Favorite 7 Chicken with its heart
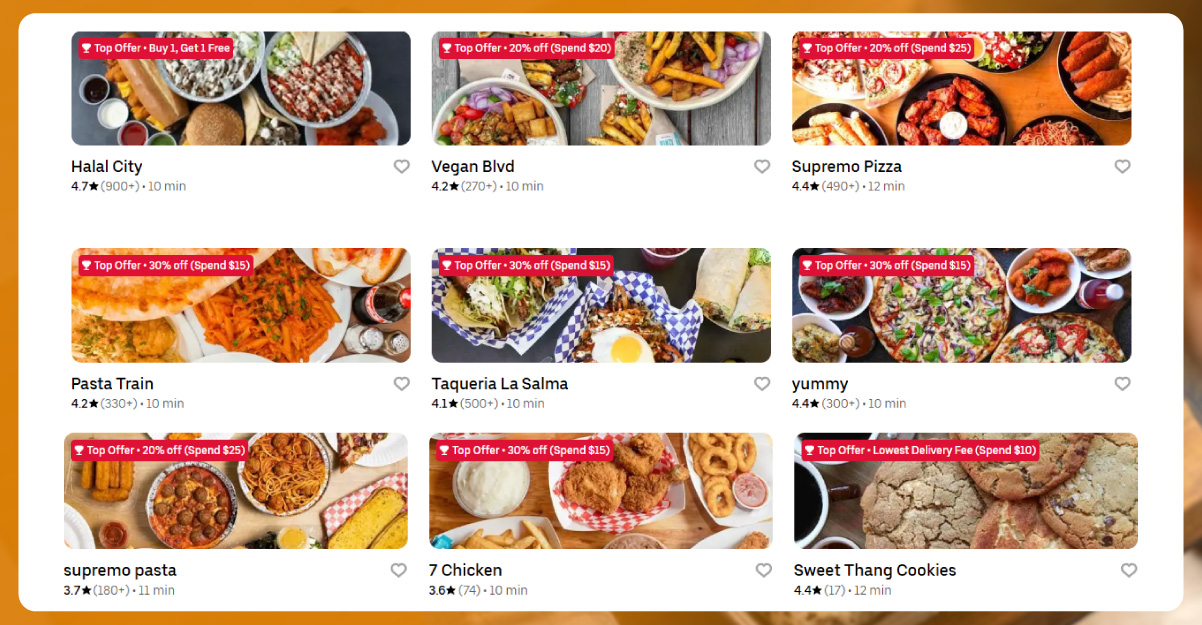Viewport: 1202px width, 625px height. [763, 570]
